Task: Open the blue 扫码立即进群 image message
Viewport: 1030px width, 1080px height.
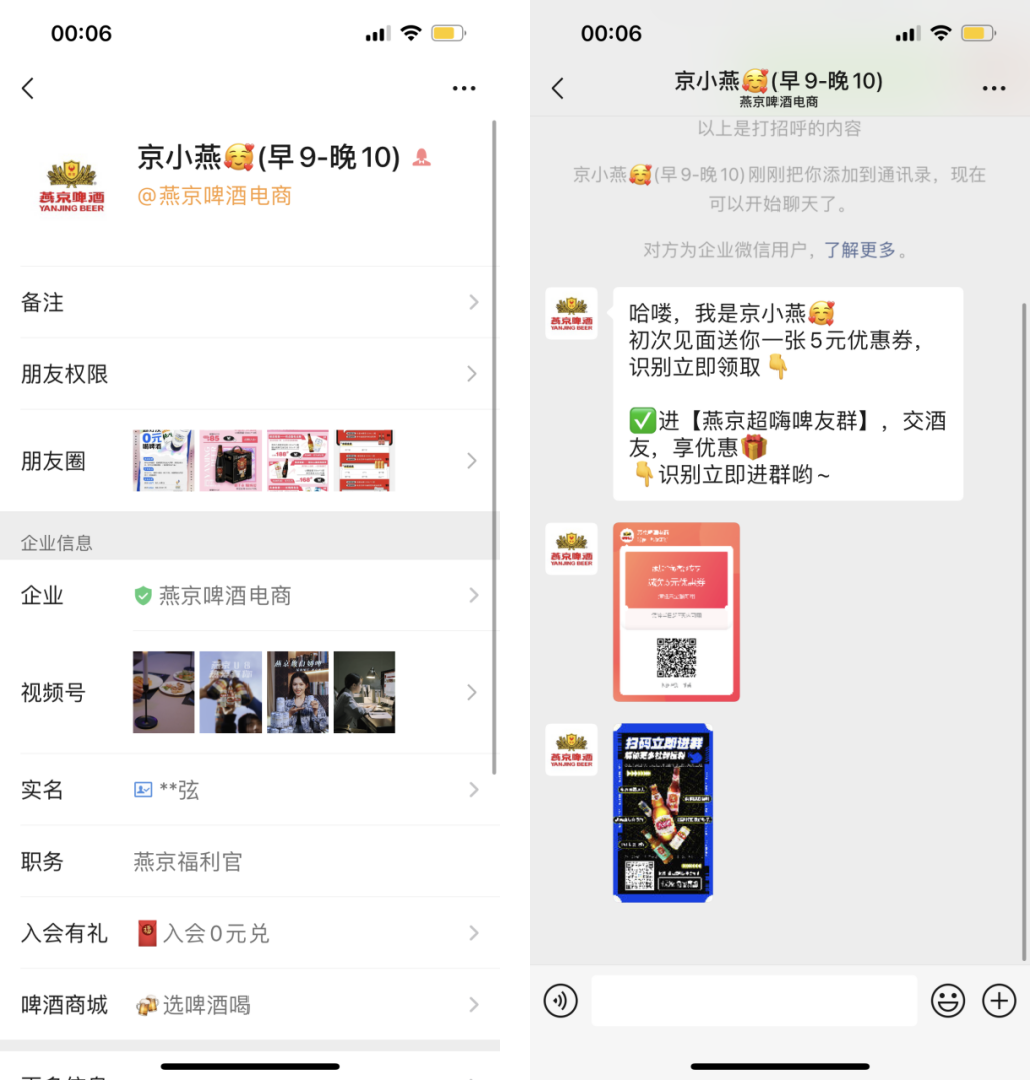Action: point(663,813)
